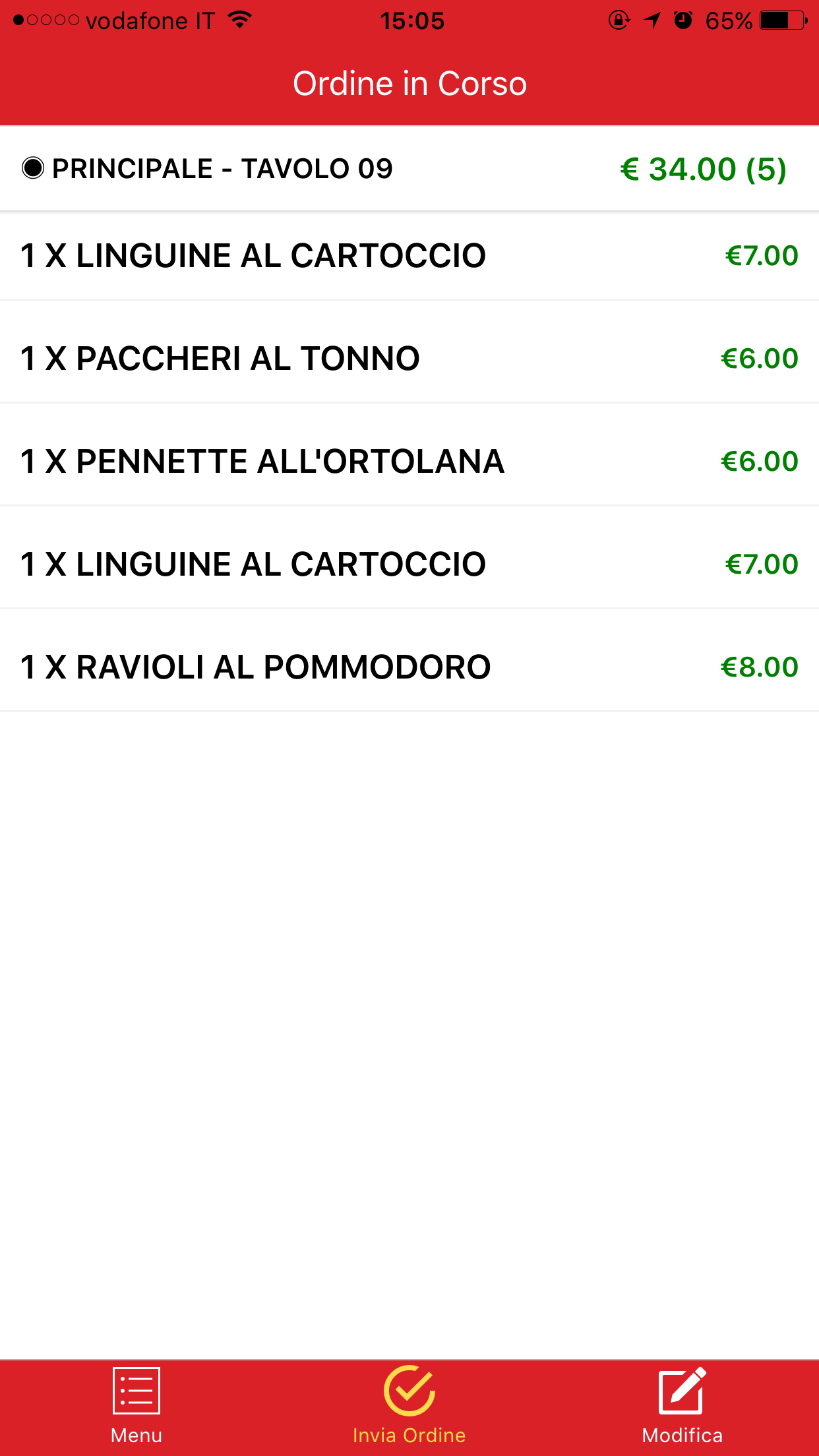Select the Principale - Tavolo 09 header
Viewport: 819px width, 1456px height.
409,169
